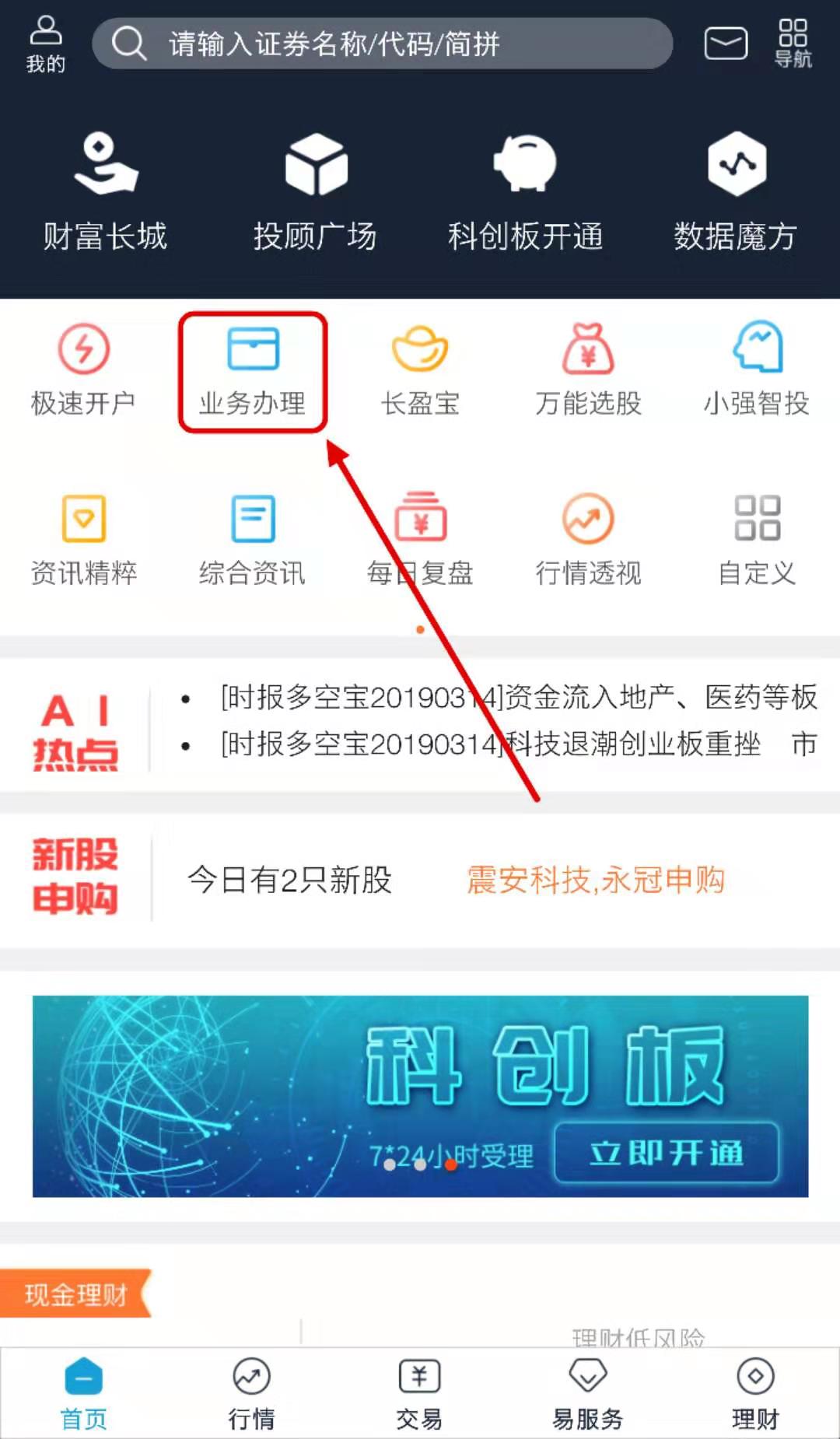The width and height of the screenshot is (840, 1439).
Task: Open 财富长城
Action: coord(105,191)
